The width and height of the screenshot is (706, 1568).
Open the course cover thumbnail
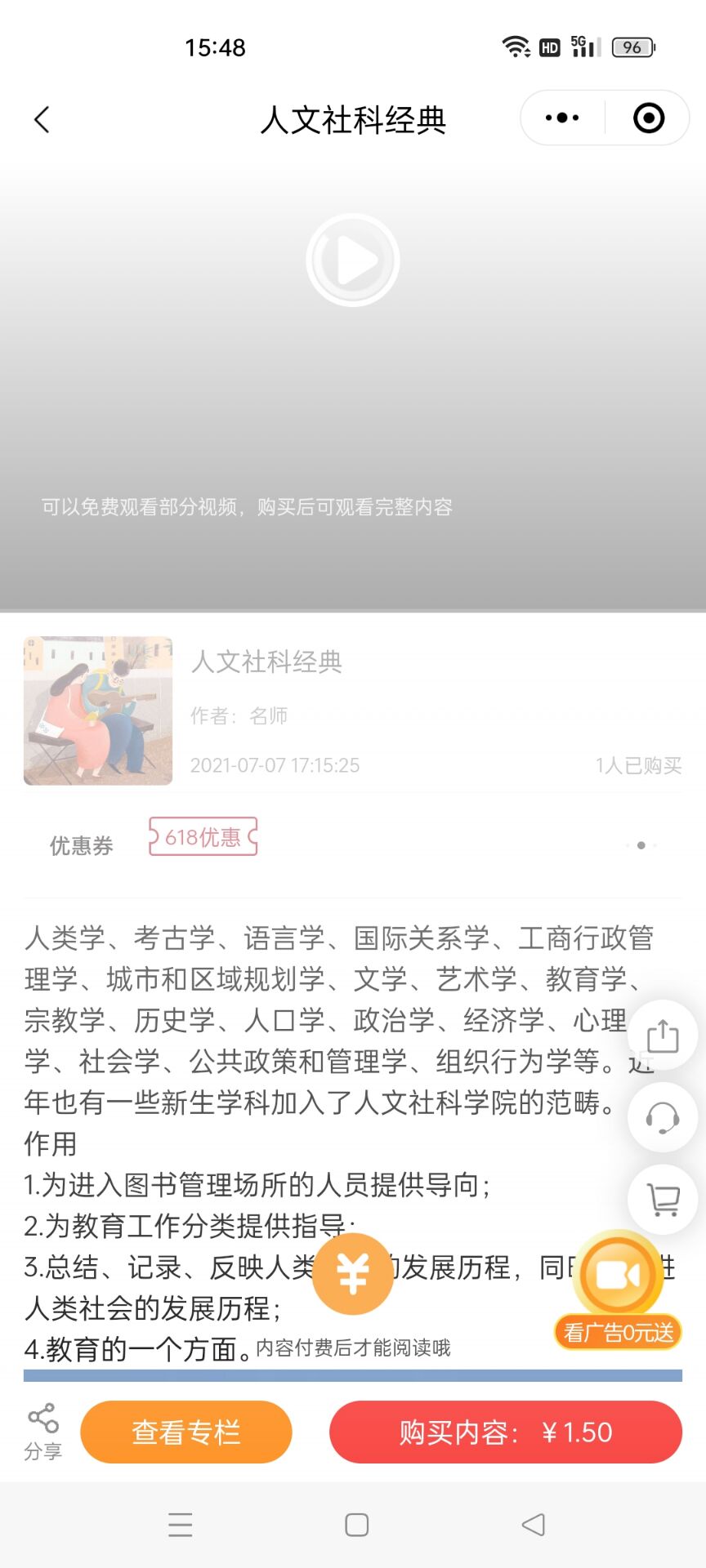(x=98, y=710)
